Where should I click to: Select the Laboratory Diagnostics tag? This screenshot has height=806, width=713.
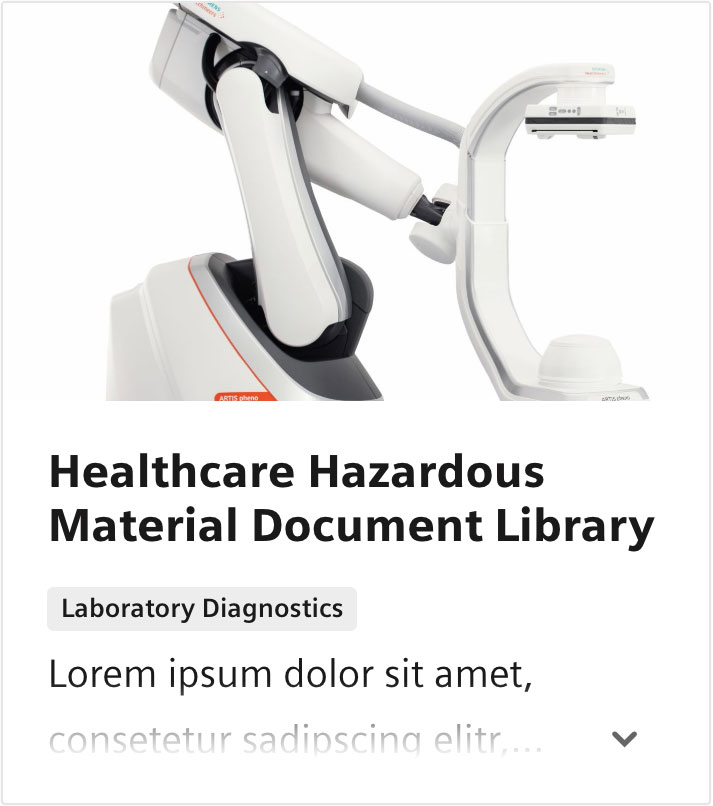click(x=202, y=608)
